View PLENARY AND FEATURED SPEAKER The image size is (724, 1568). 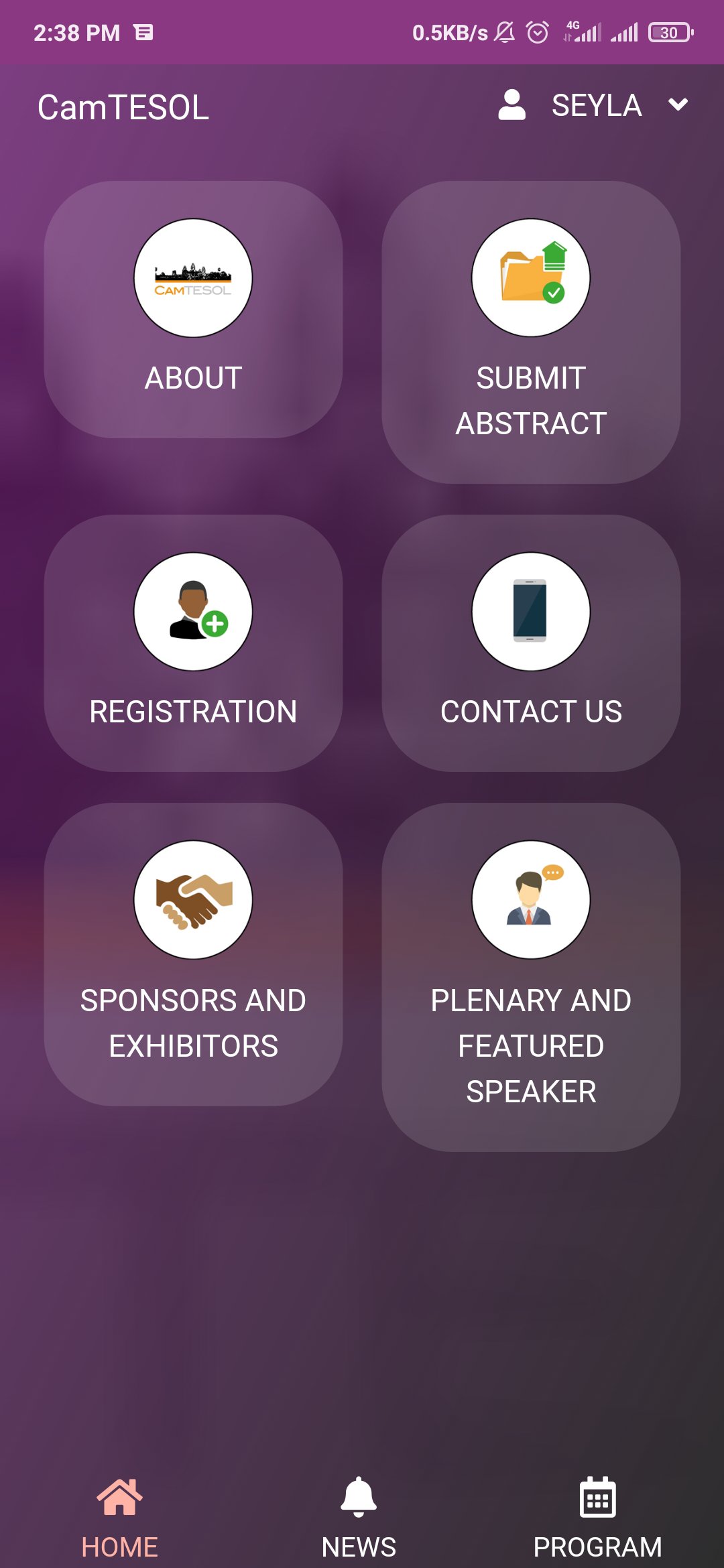pos(531,977)
